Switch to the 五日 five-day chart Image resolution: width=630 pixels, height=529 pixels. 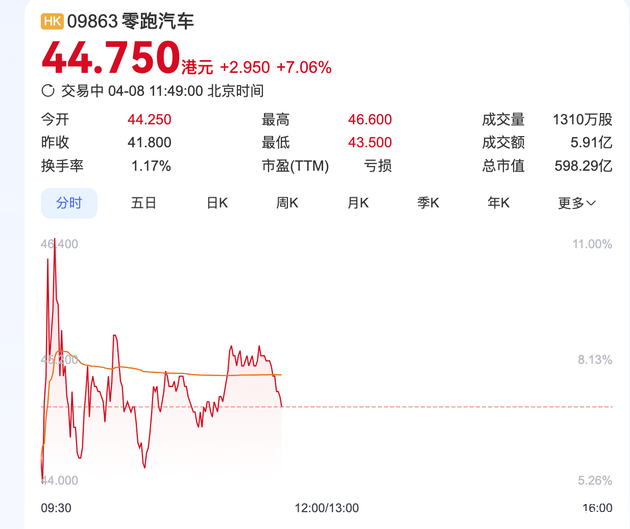(x=144, y=203)
